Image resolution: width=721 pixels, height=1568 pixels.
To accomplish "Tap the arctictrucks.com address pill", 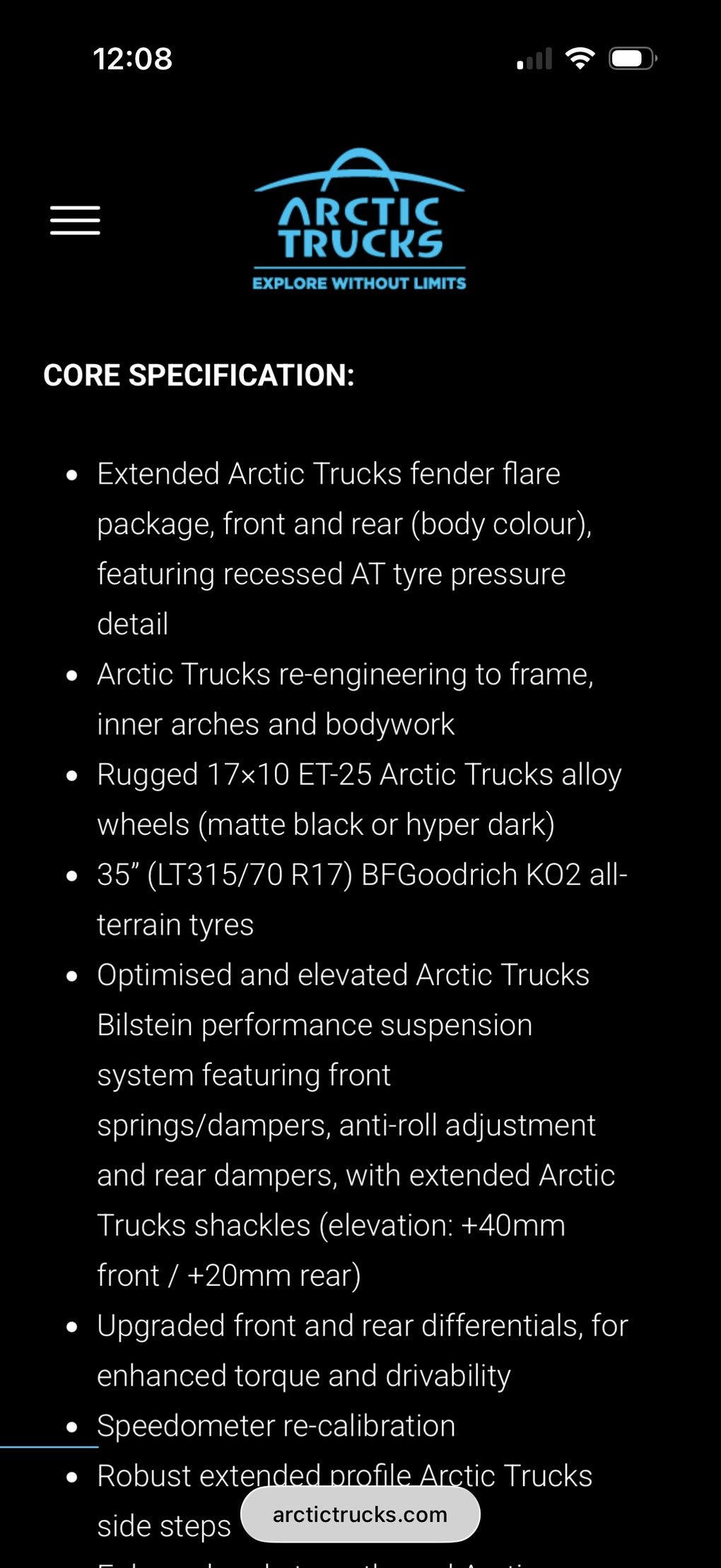I will [x=360, y=1514].
